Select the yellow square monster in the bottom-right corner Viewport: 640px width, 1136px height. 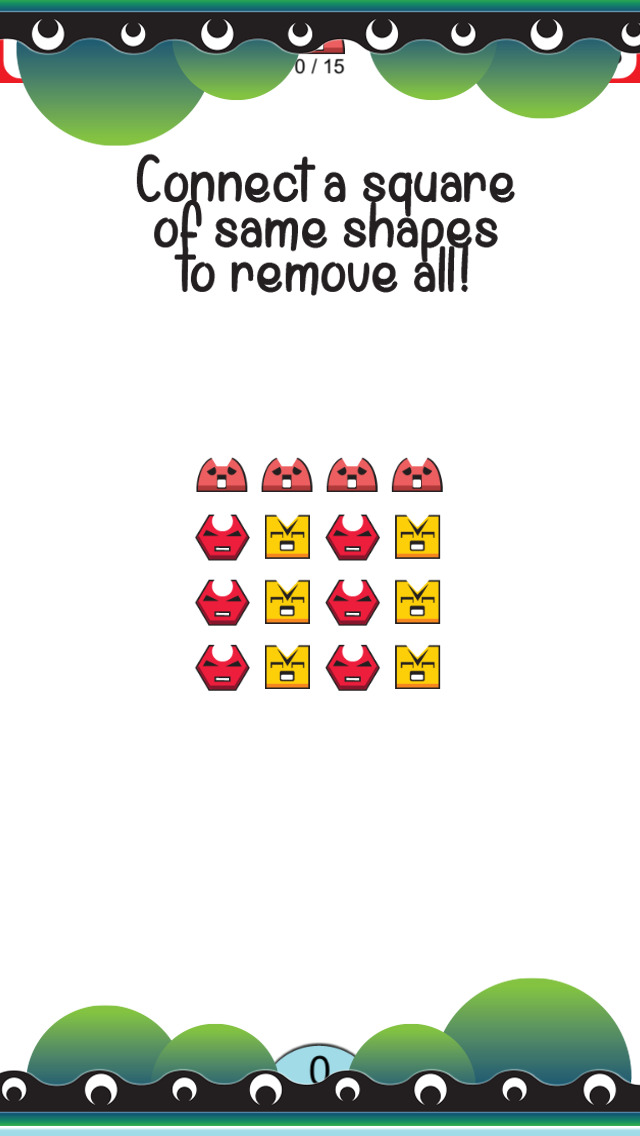coord(417,667)
